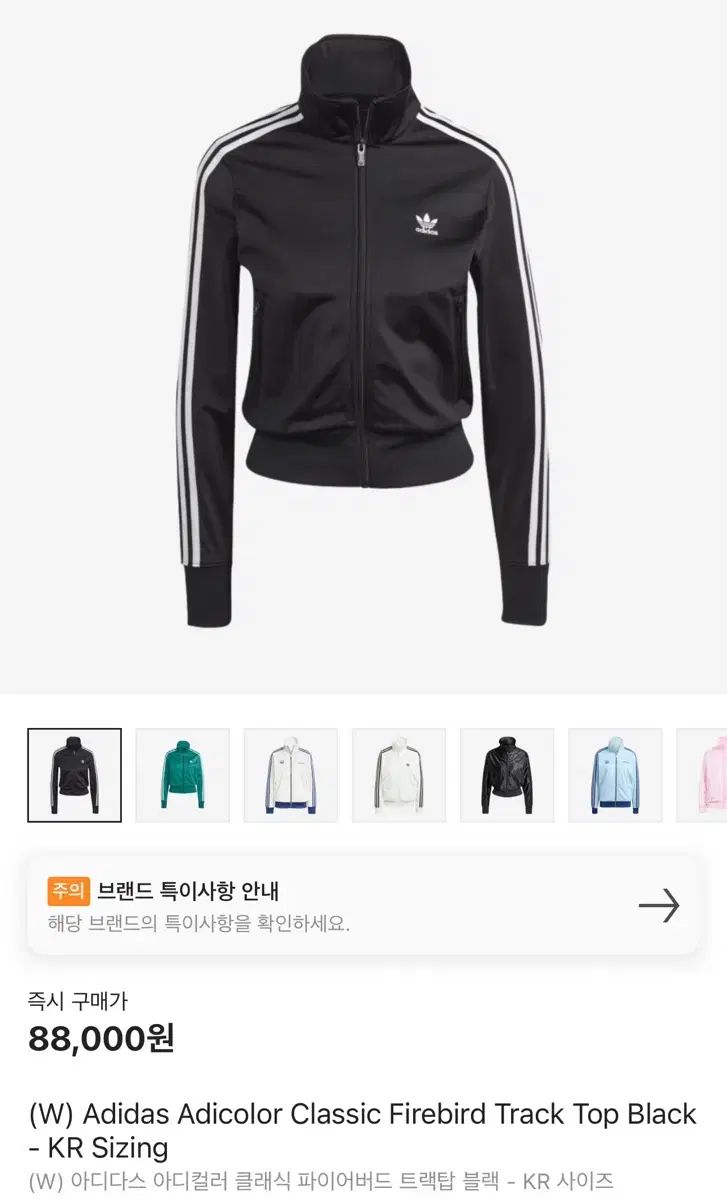Select the glossy black jacket thumbnail
This screenshot has width=727, height=1200.
point(506,775)
